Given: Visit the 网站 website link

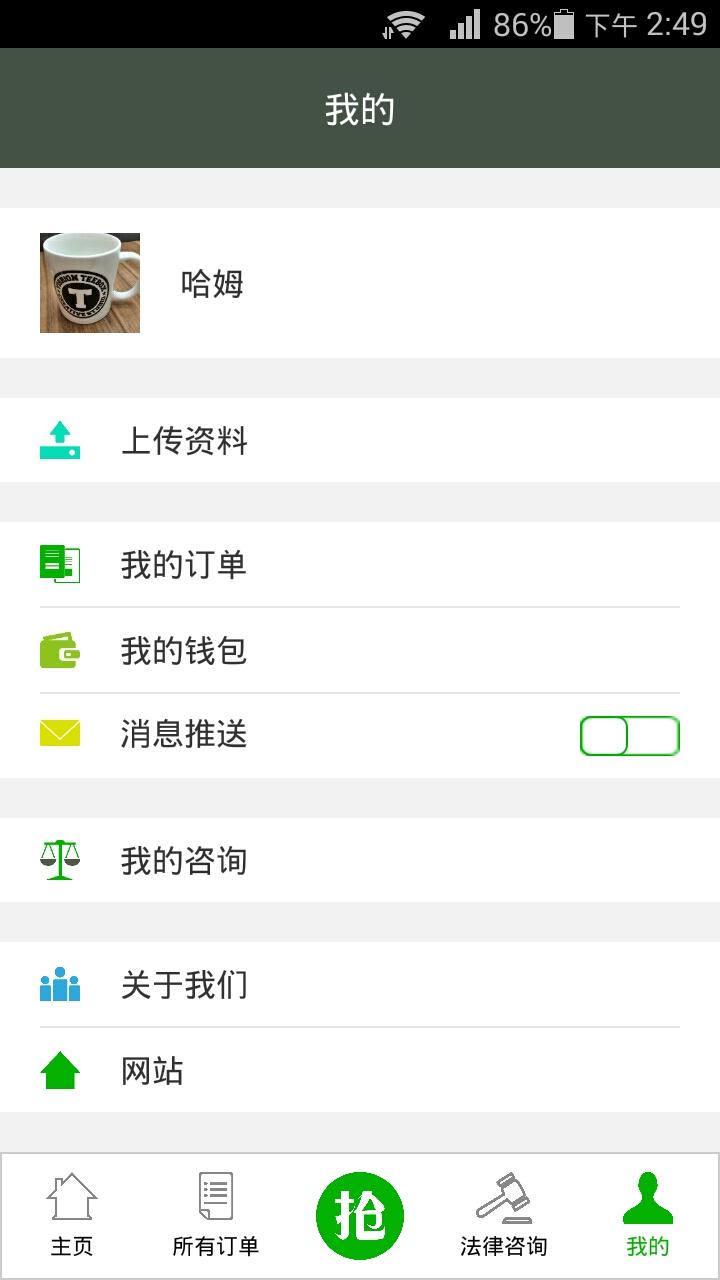Looking at the screenshot, I should 152,1070.
